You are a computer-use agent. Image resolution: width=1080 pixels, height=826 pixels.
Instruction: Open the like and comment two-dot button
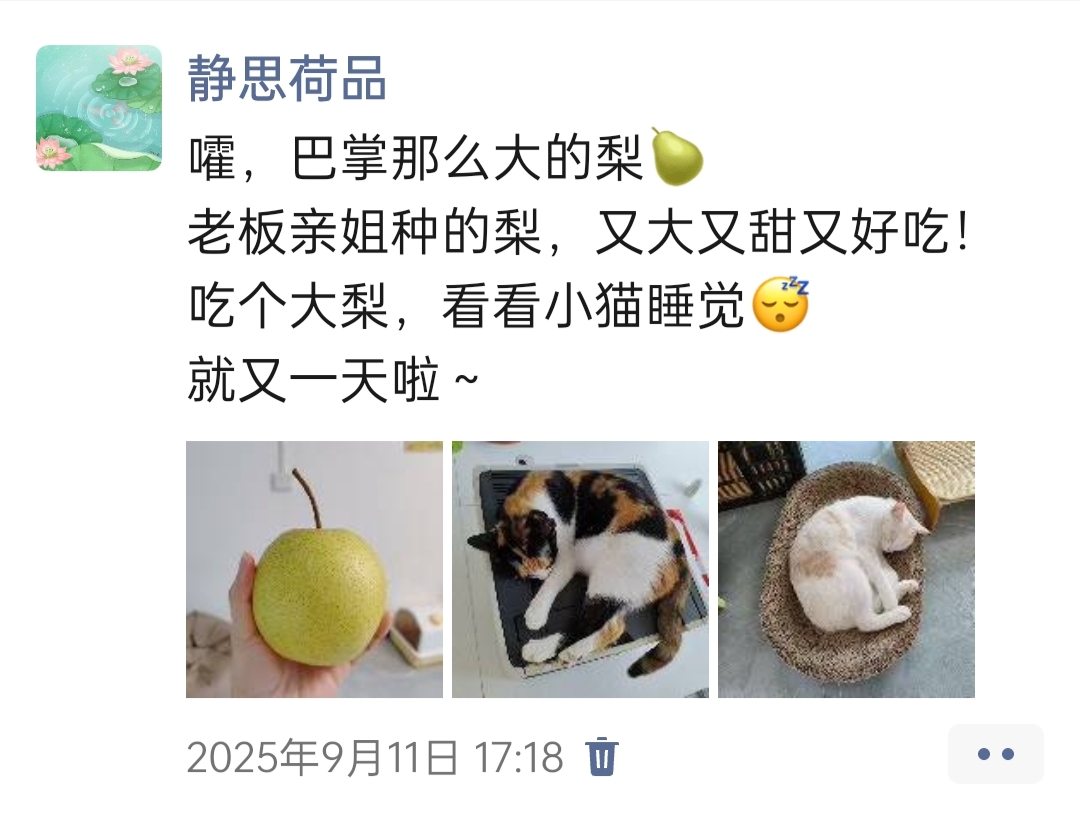pyautogui.click(x=995, y=754)
